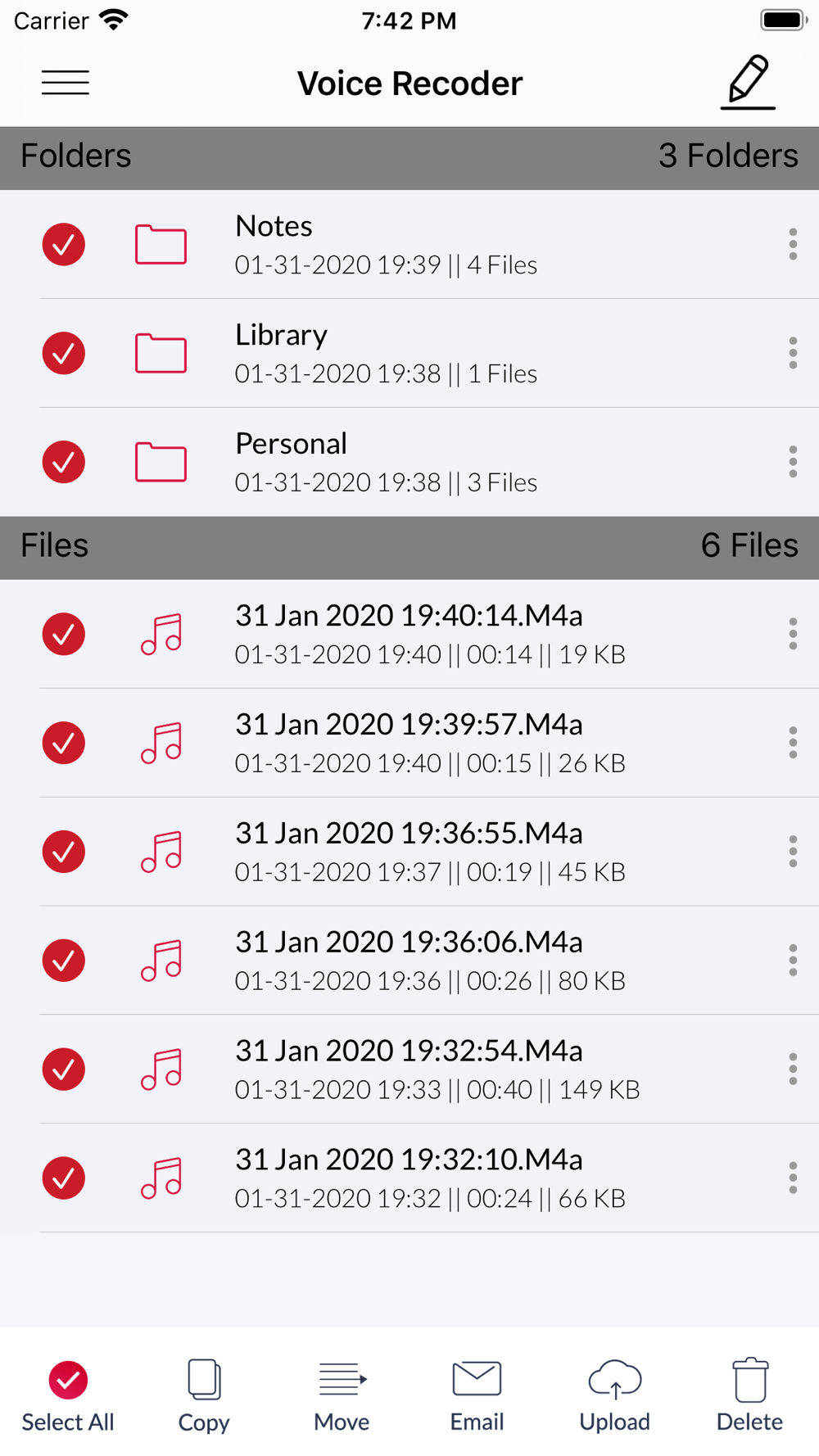Deselect the Personal folder checkbox

64,462
